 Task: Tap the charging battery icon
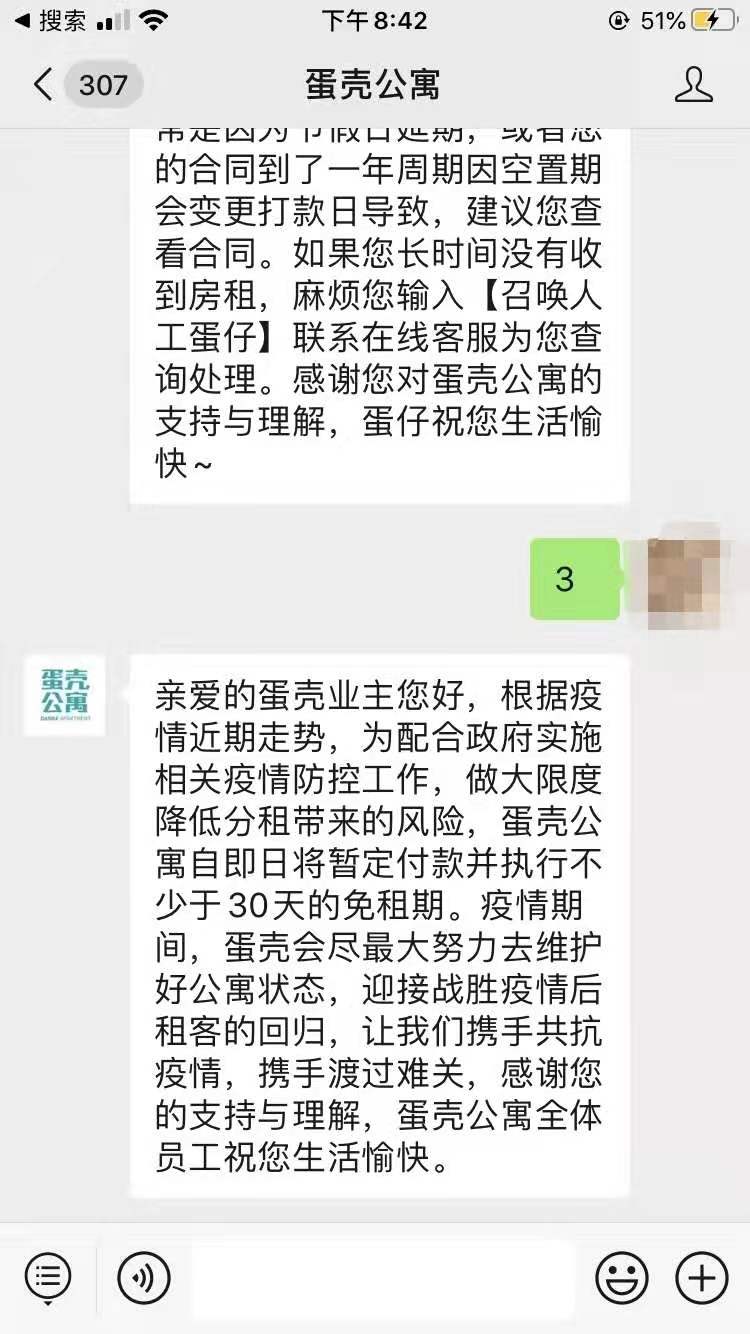pyautogui.click(x=712, y=17)
